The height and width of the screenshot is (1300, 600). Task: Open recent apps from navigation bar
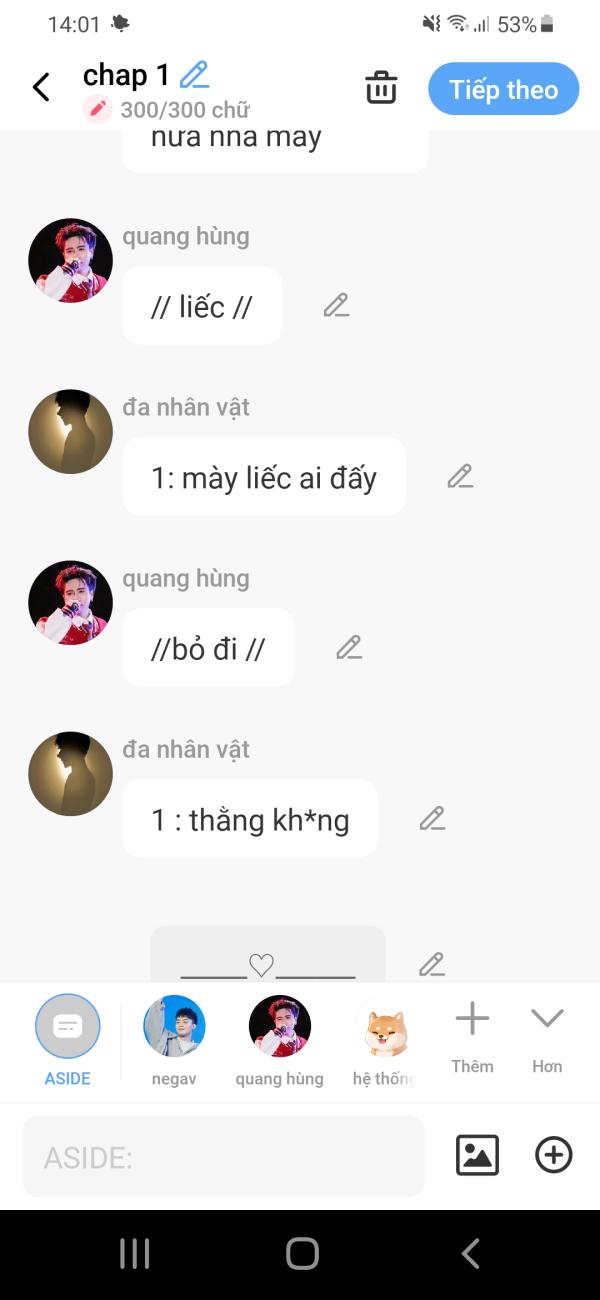(x=134, y=1254)
